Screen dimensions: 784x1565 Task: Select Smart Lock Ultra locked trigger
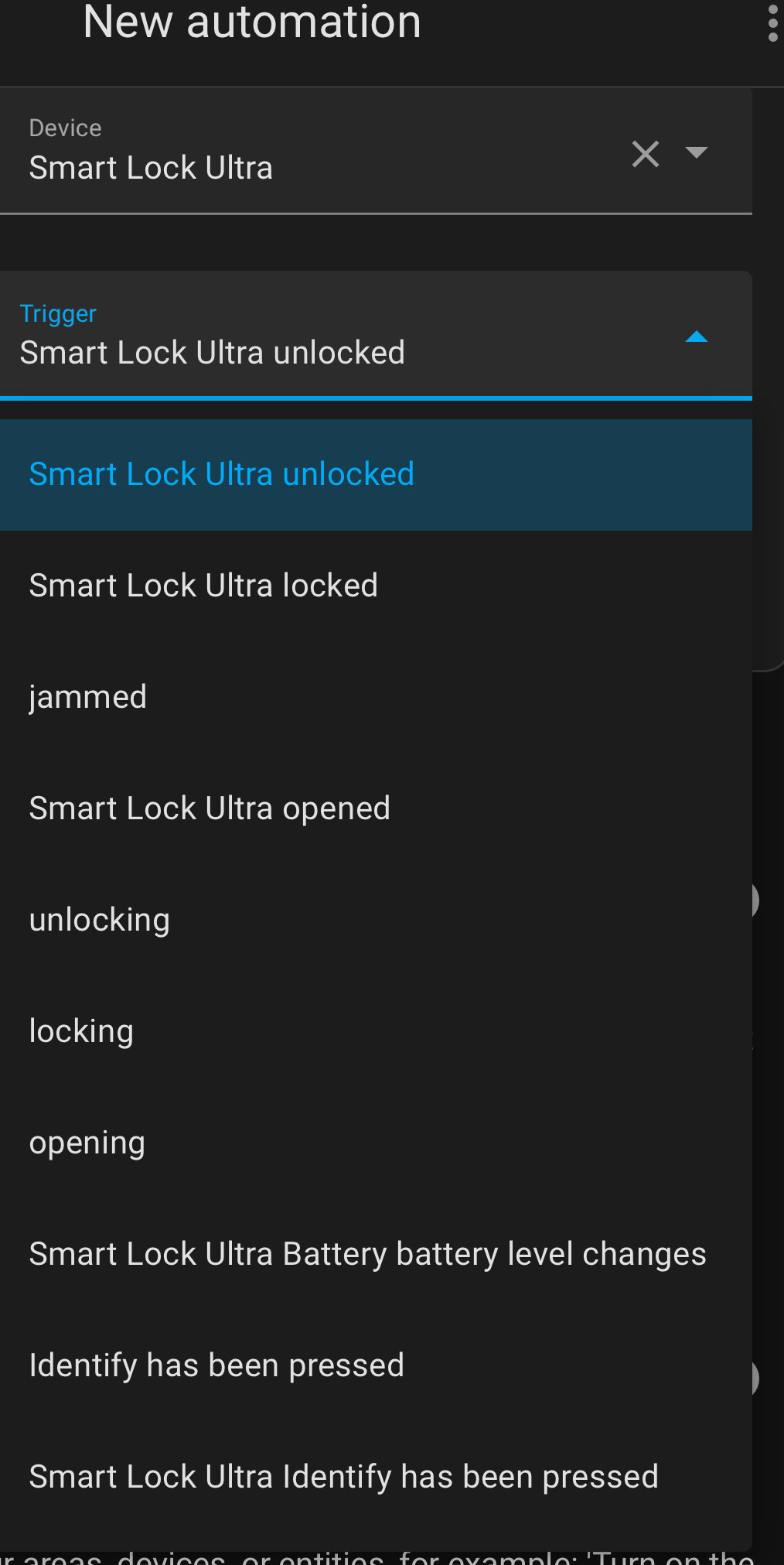tap(203, 586)
